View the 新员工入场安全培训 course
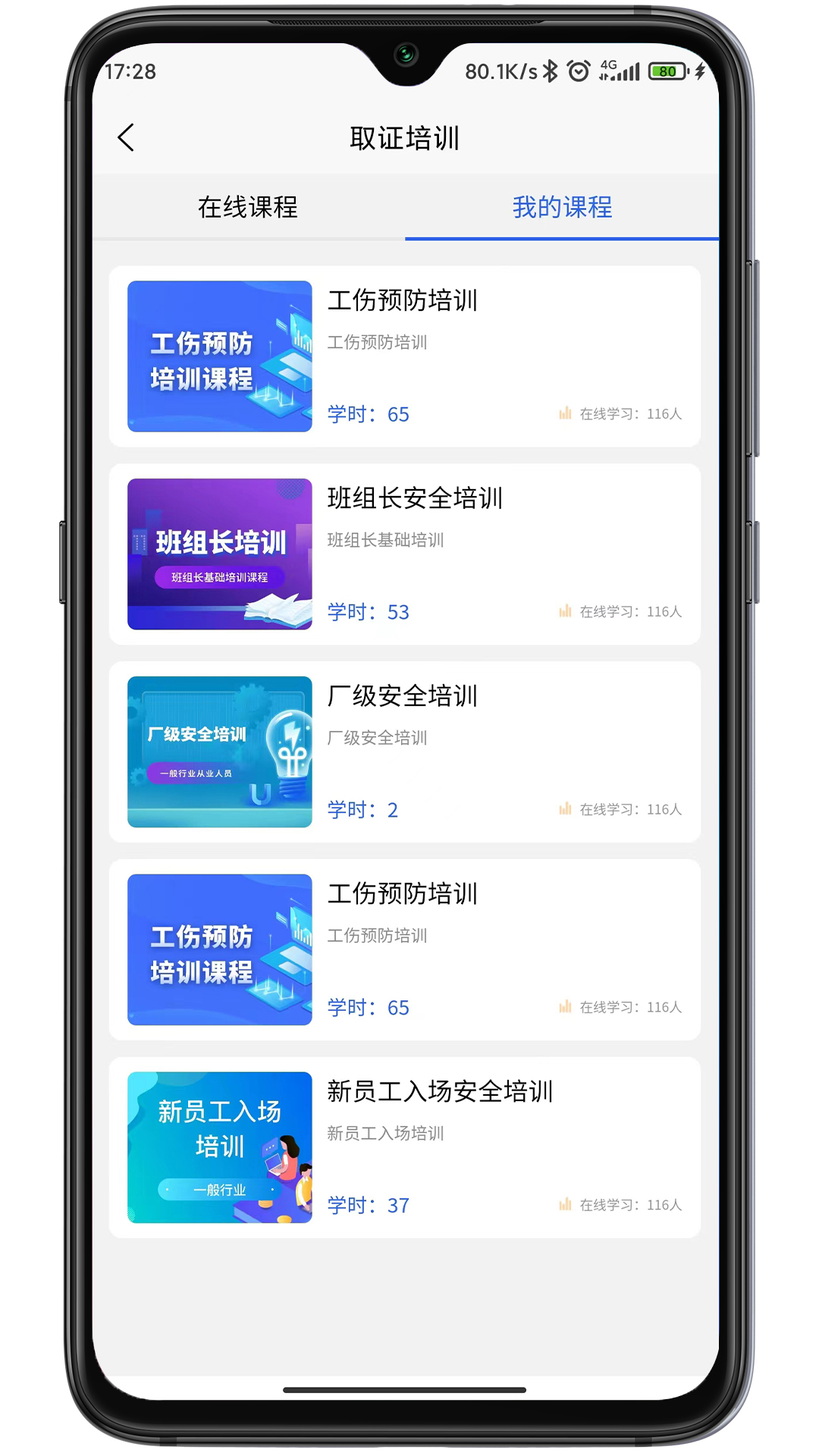The image size is (819, 1456). click(x=404, y=1147)
